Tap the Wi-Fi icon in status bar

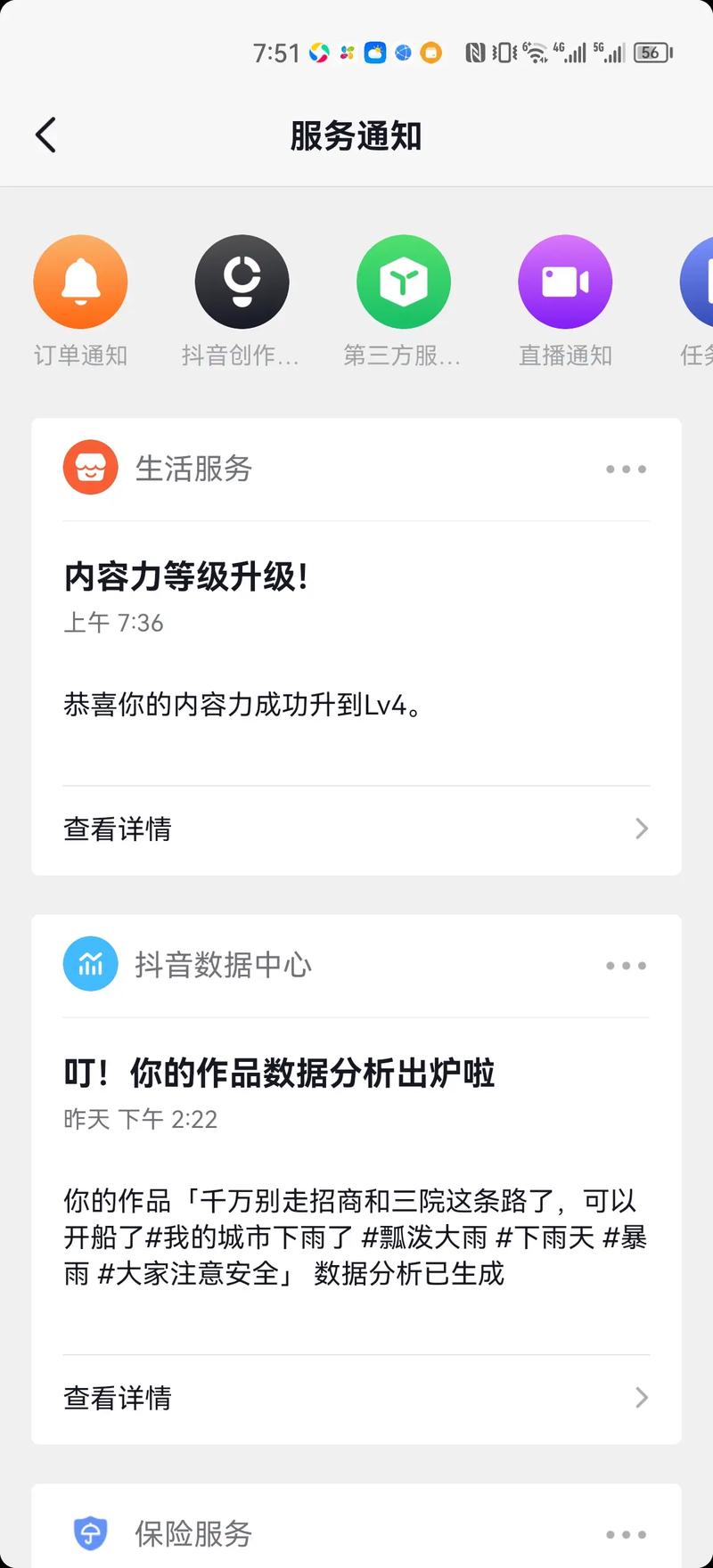pyautogui.click(x=535, y=53)
